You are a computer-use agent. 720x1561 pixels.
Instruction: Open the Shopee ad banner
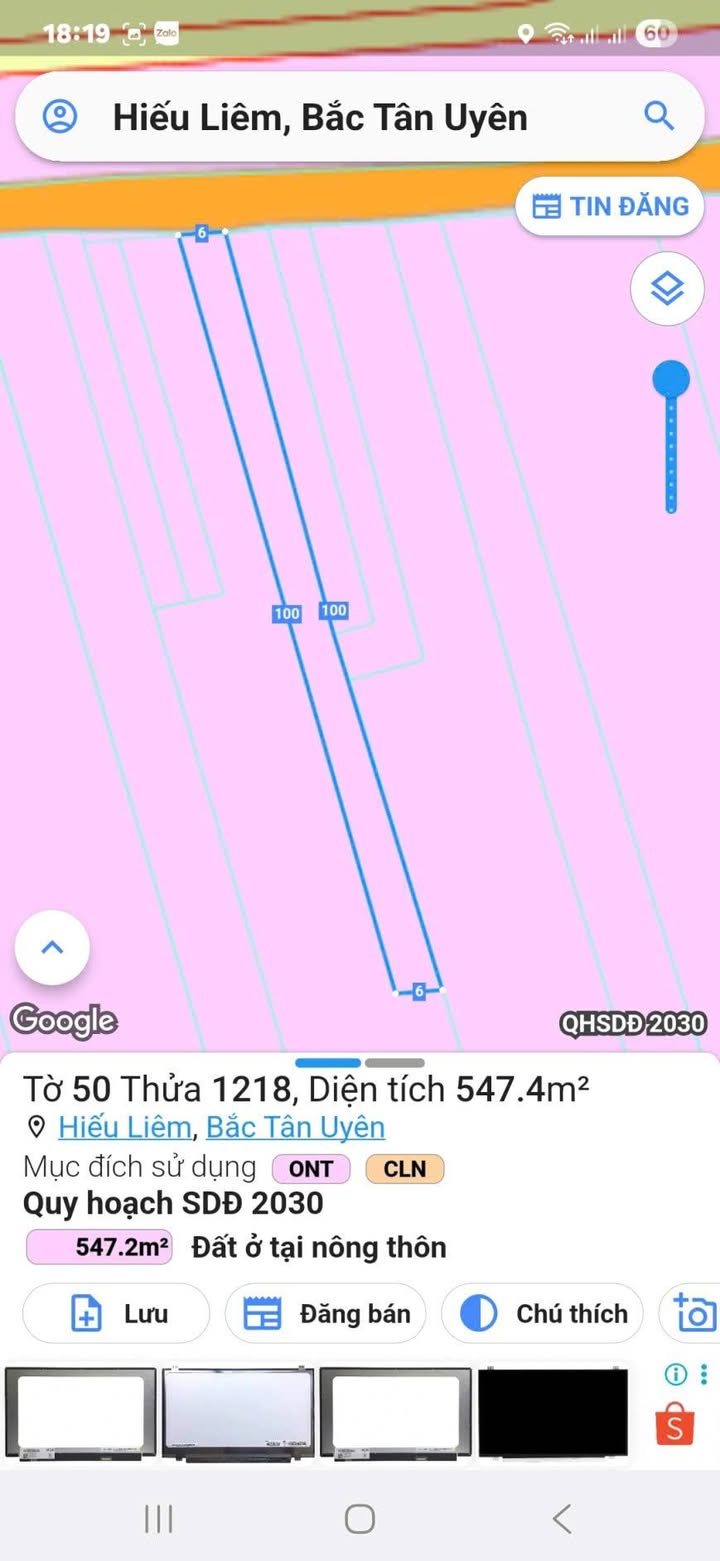674,1427
